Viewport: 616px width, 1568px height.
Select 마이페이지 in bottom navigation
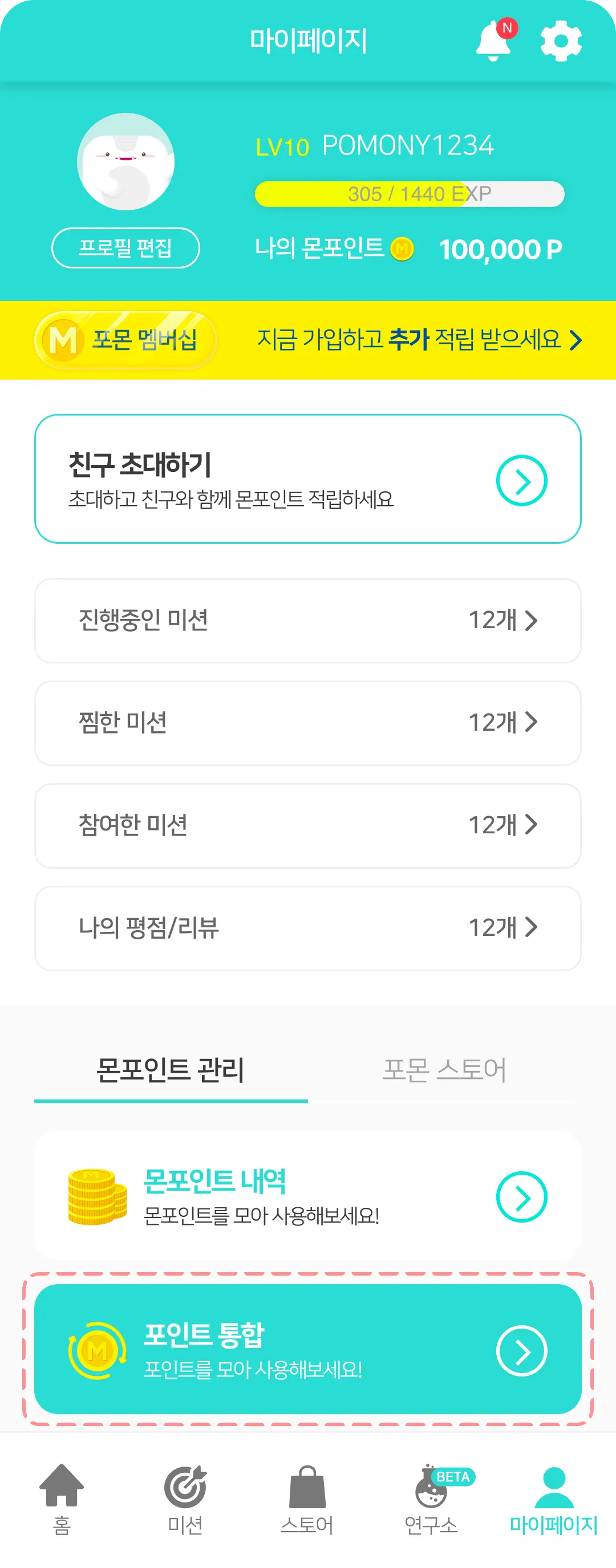coord(553,1498)
